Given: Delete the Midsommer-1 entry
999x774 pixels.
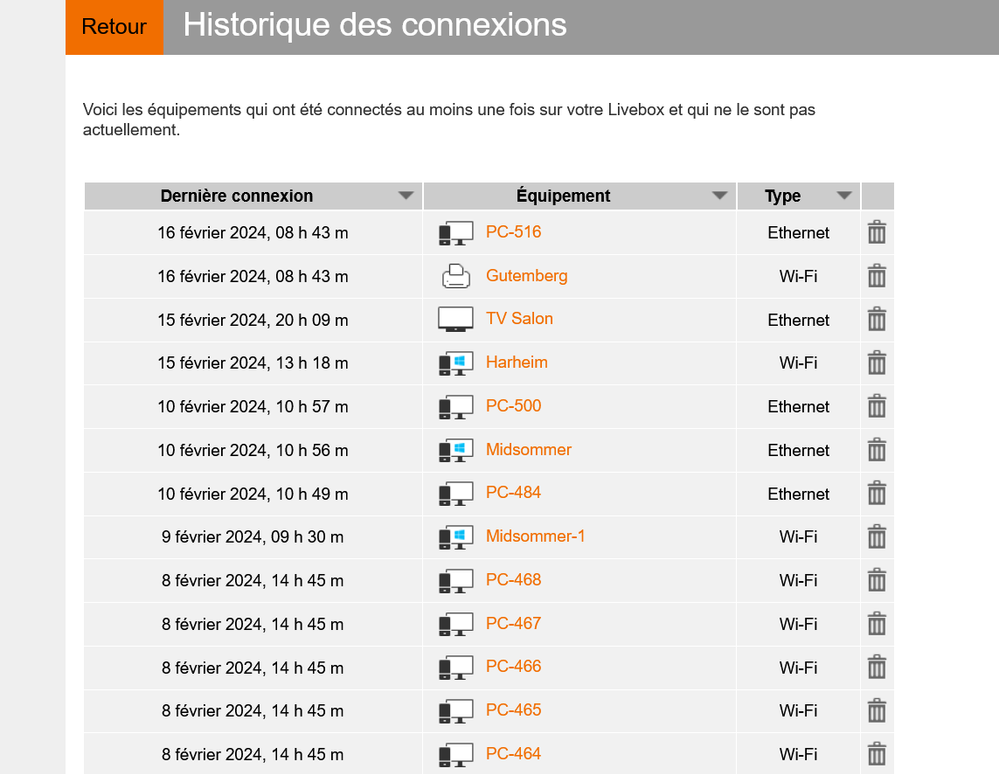Looking at the screenshot, I should point(877,537).
